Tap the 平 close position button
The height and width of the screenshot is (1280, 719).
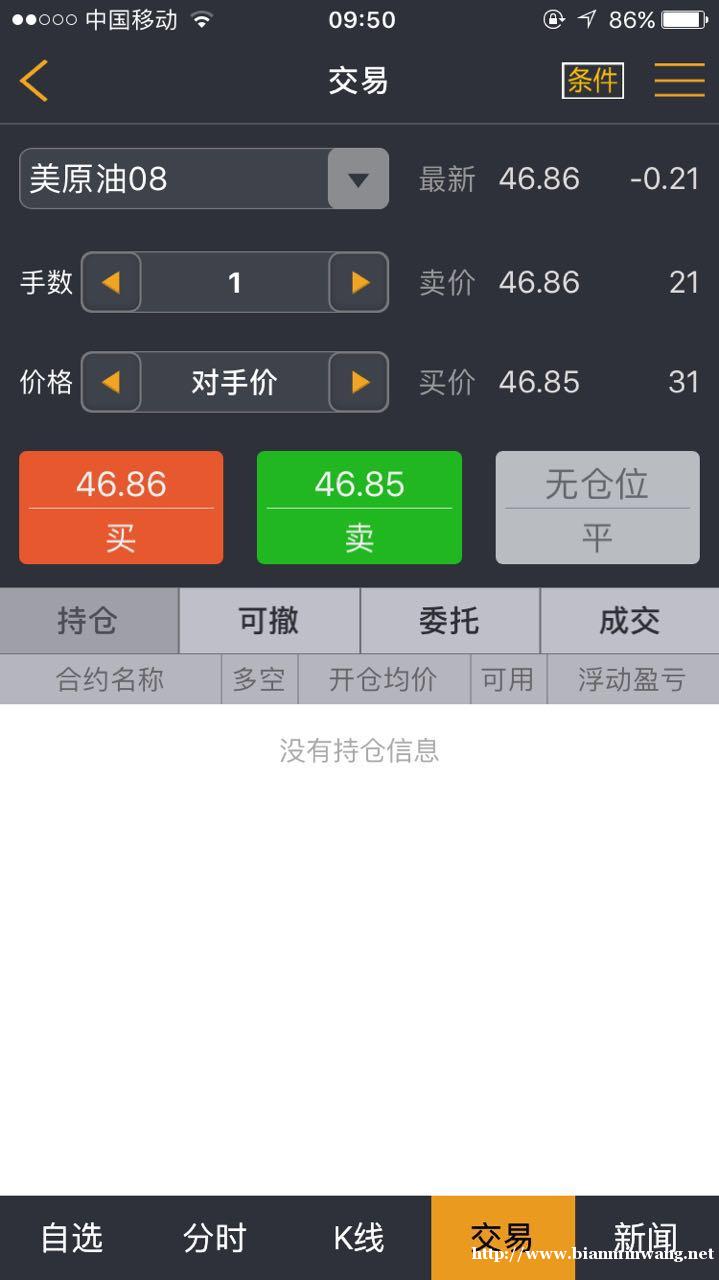coord(597,508)
